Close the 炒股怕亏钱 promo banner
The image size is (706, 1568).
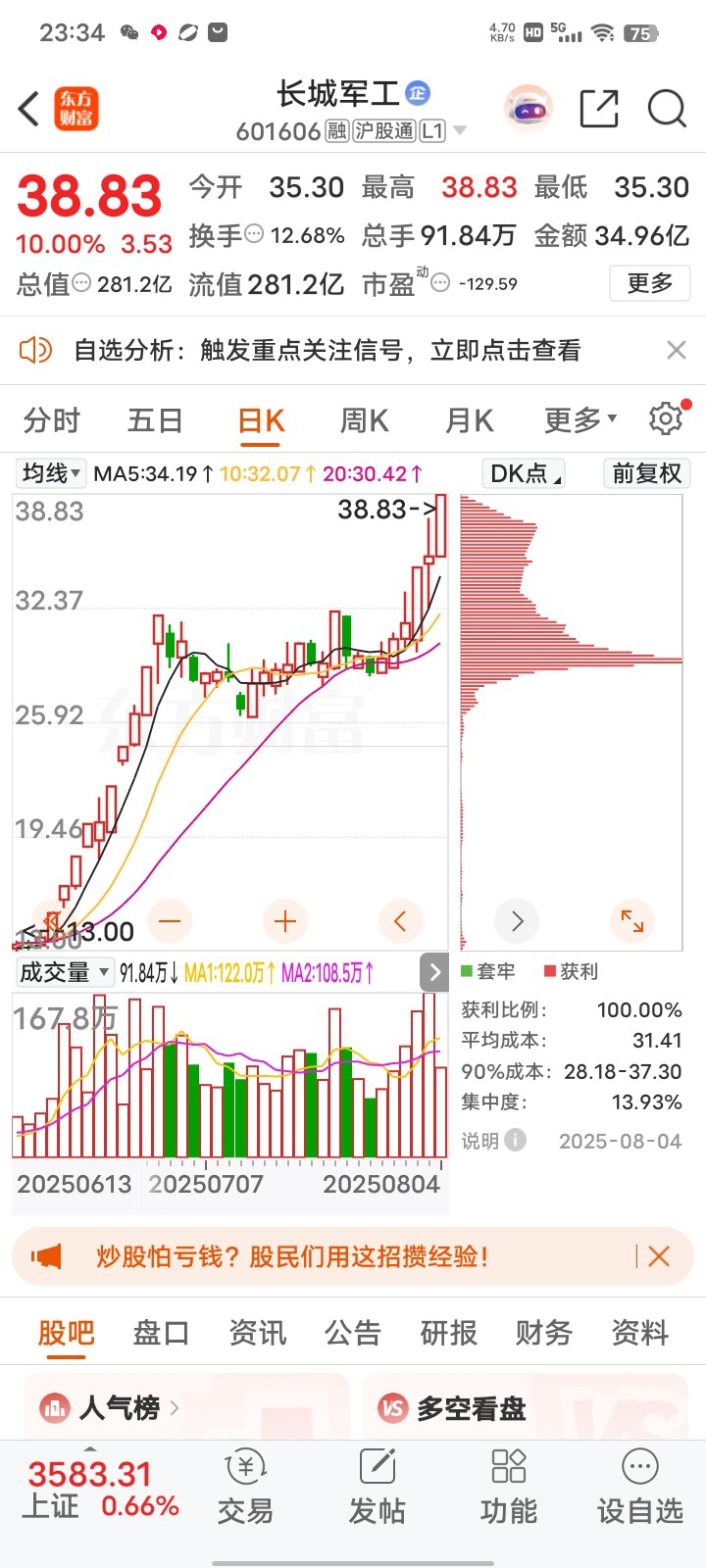[x=659, y=1256]
